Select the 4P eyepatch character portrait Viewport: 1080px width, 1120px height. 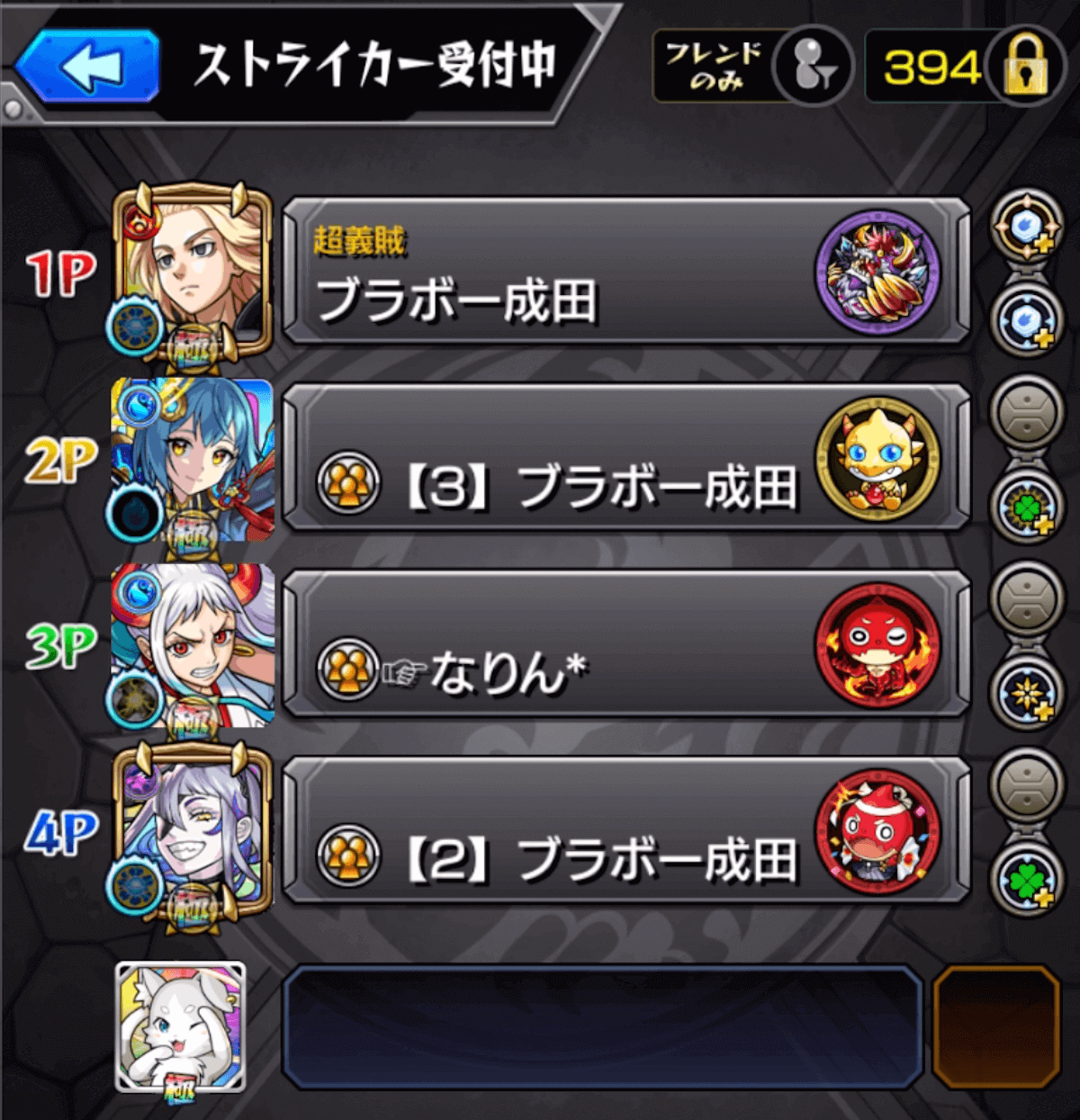click(x=192, y=830)
